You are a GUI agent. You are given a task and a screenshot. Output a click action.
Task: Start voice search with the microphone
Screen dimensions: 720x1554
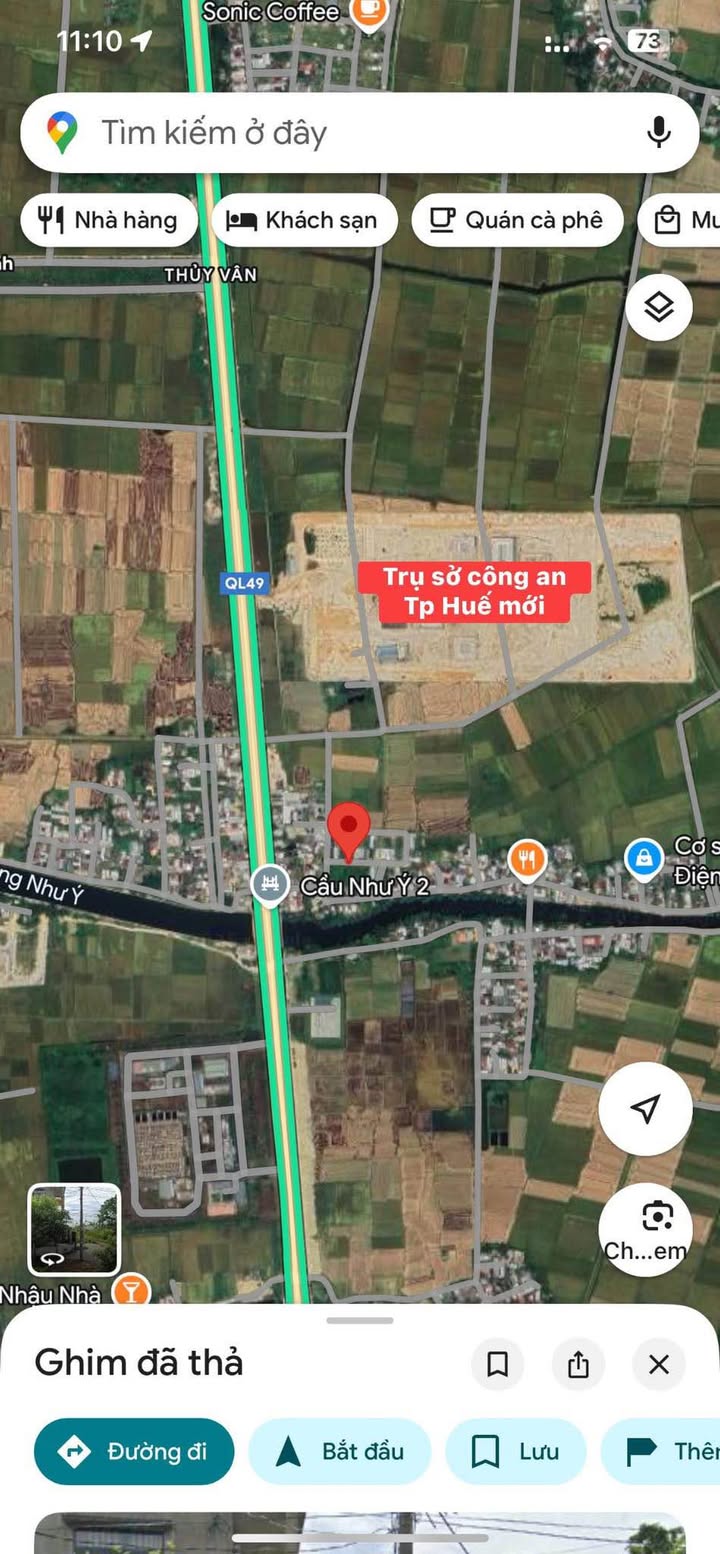click(658, 133)
